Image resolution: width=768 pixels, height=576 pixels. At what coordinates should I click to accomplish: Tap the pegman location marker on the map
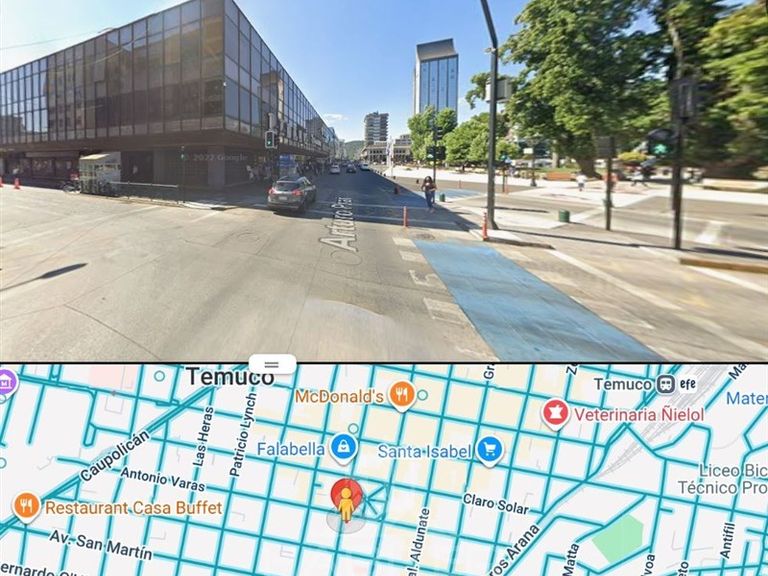coord(346,503)
